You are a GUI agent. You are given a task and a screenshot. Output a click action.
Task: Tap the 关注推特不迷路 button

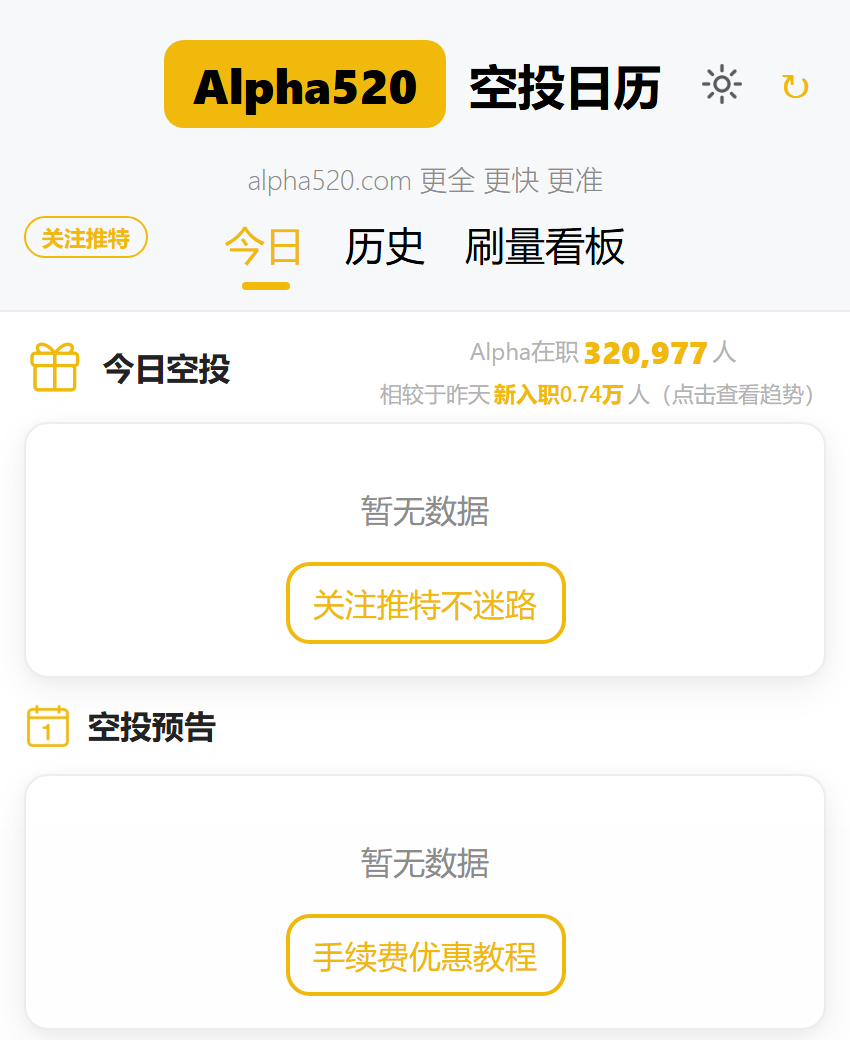point(426,604)
